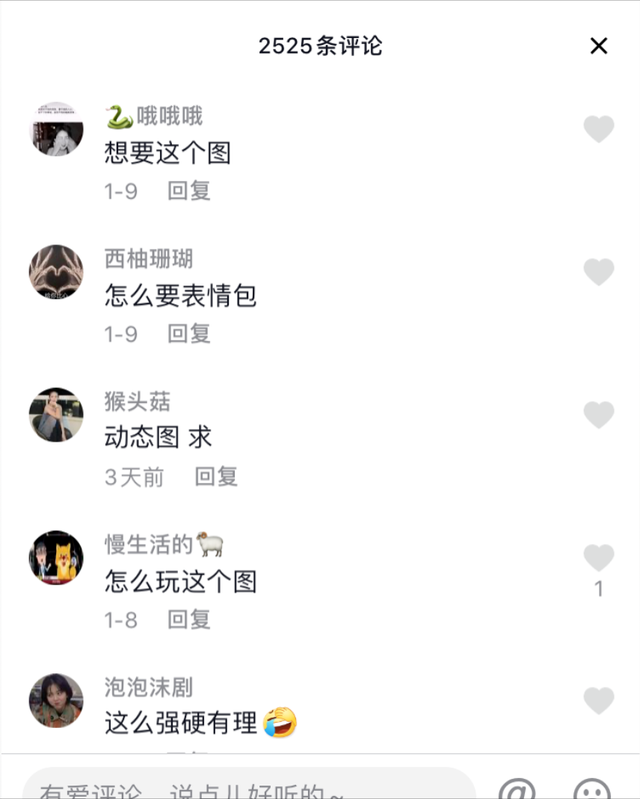The image size is (640, 799).
Task: View 西柚珊瑚's profile picture
Action: 56,272
